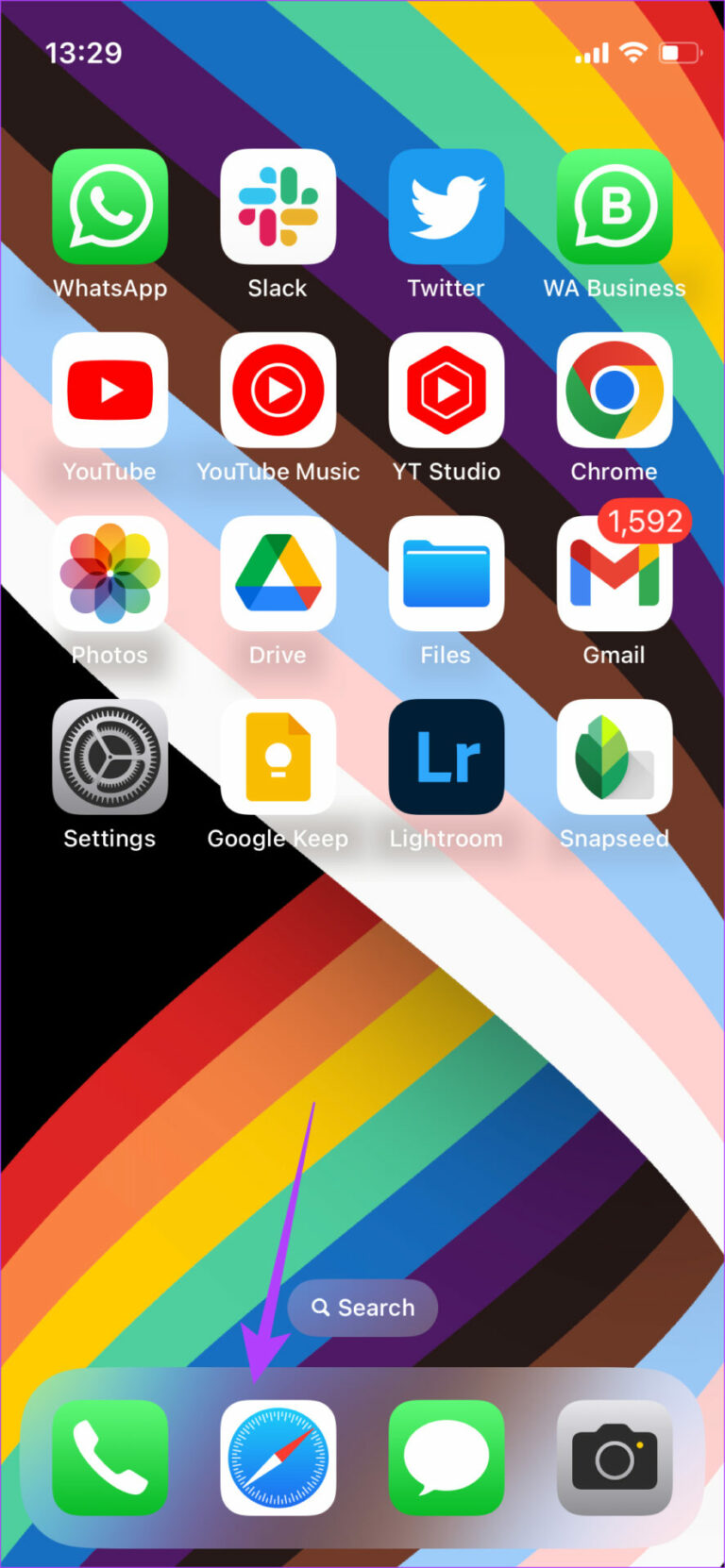Open Google Drive
Screen dimensions: 725x1568
[278, 573]
